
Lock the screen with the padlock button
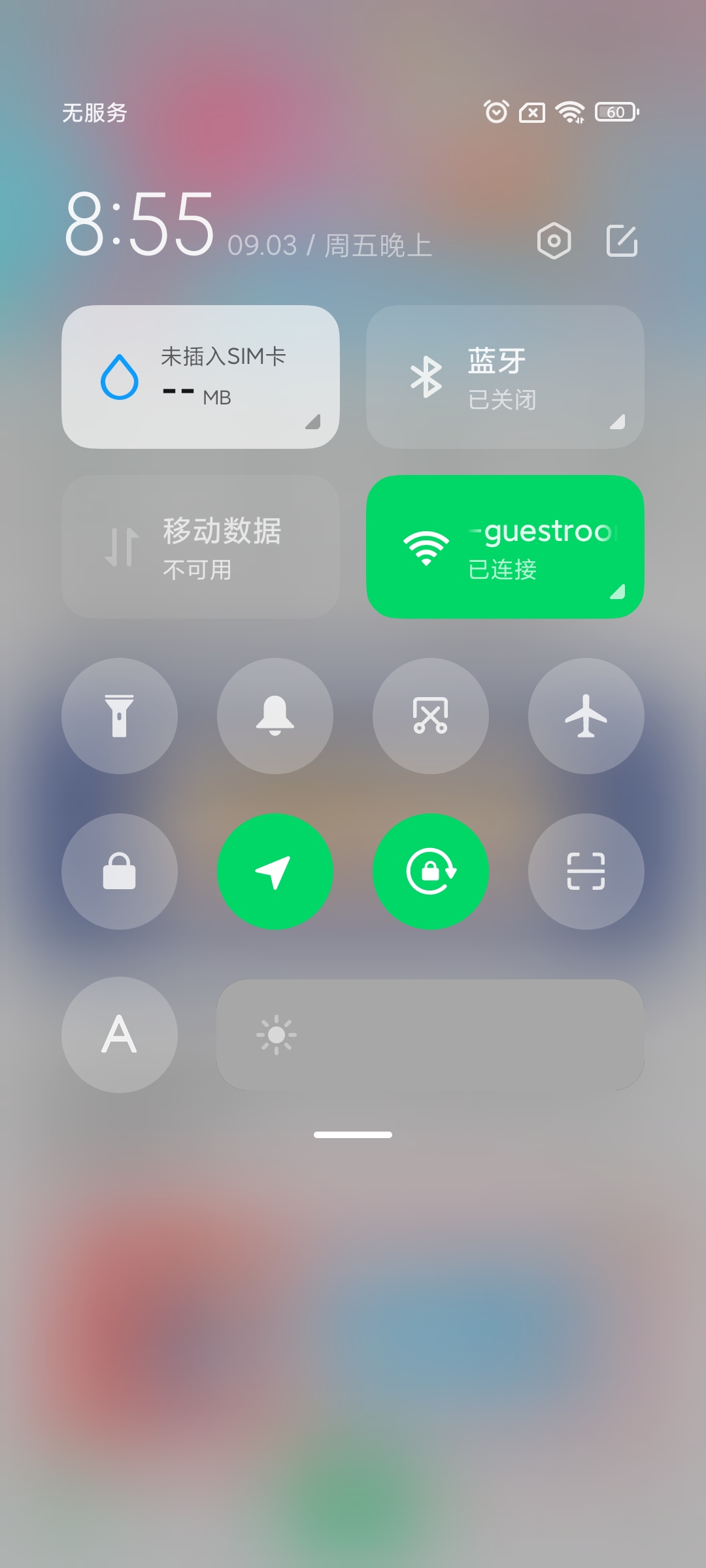pos(120,872)
